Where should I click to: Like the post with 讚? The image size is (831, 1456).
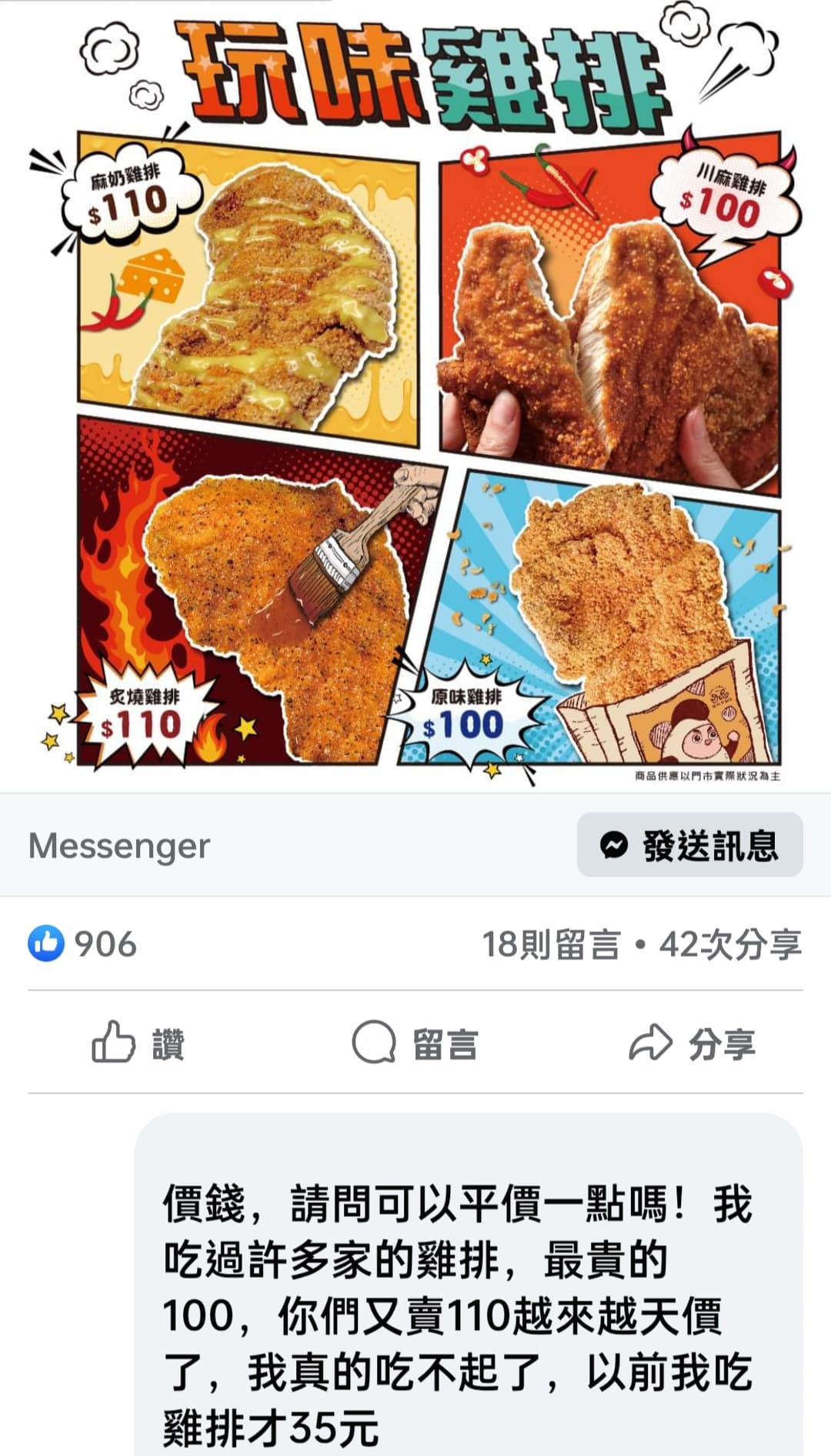click(138, 1043)
